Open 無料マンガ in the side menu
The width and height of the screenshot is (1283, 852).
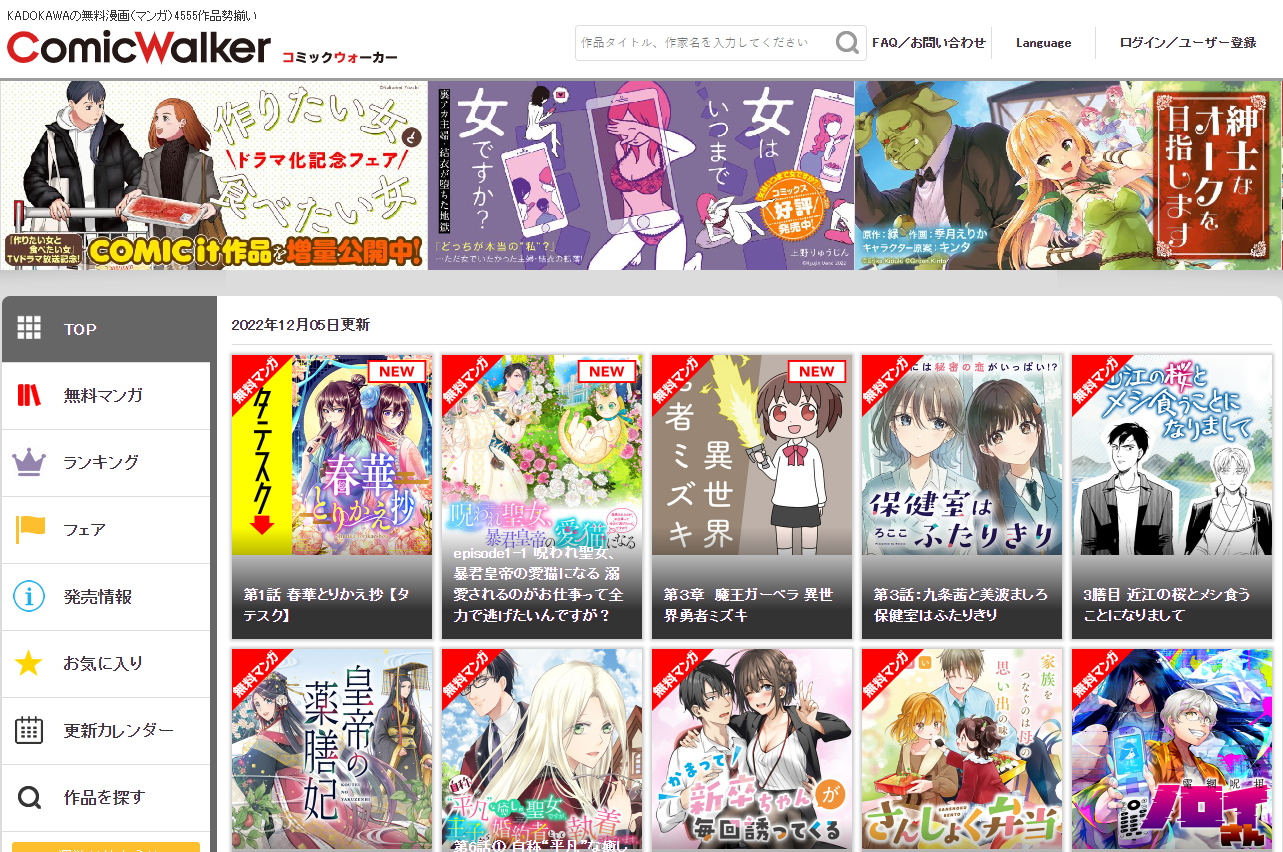[106, 396]
